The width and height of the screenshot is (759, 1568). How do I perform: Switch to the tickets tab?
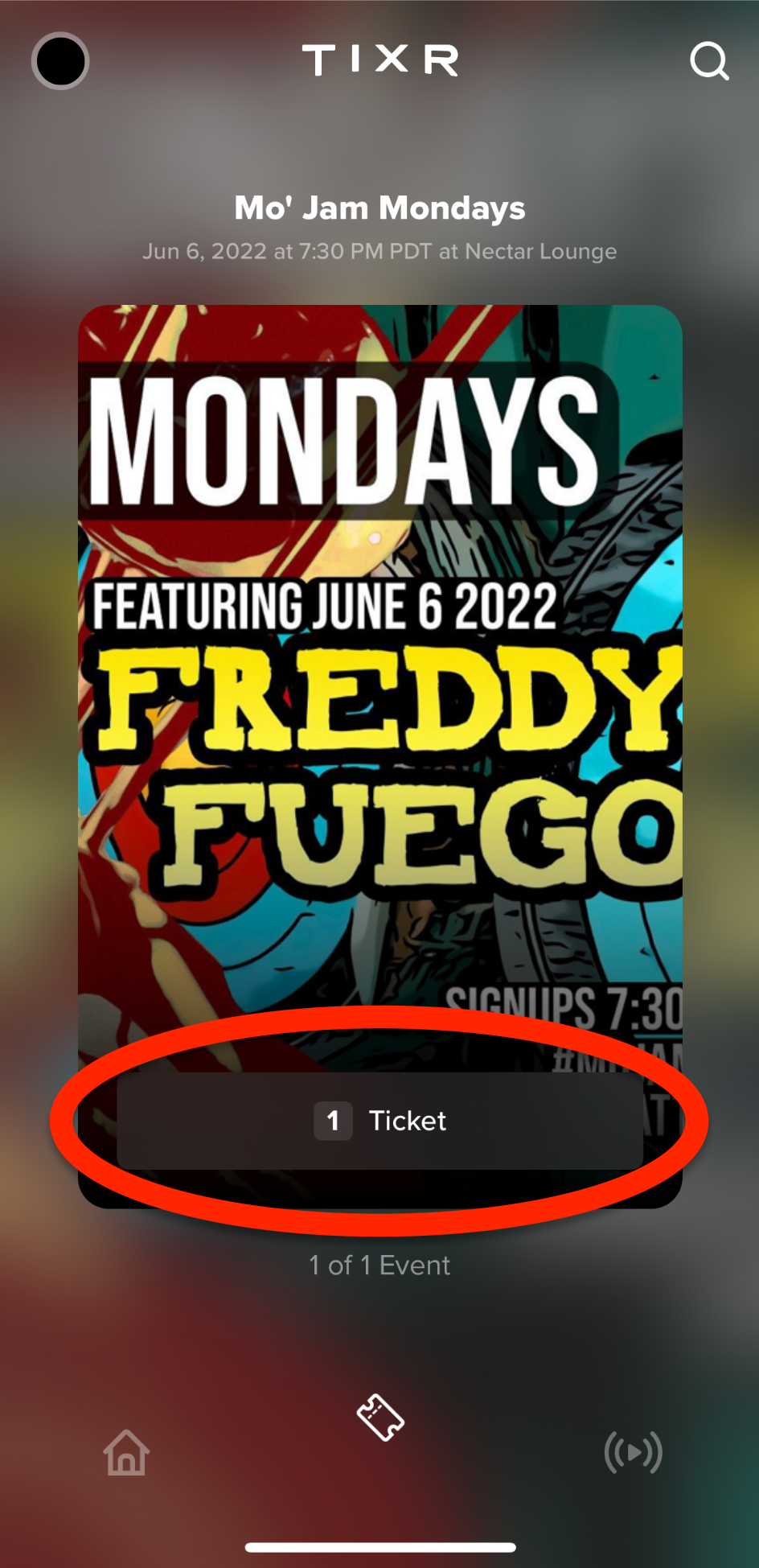coord(380,1418)
